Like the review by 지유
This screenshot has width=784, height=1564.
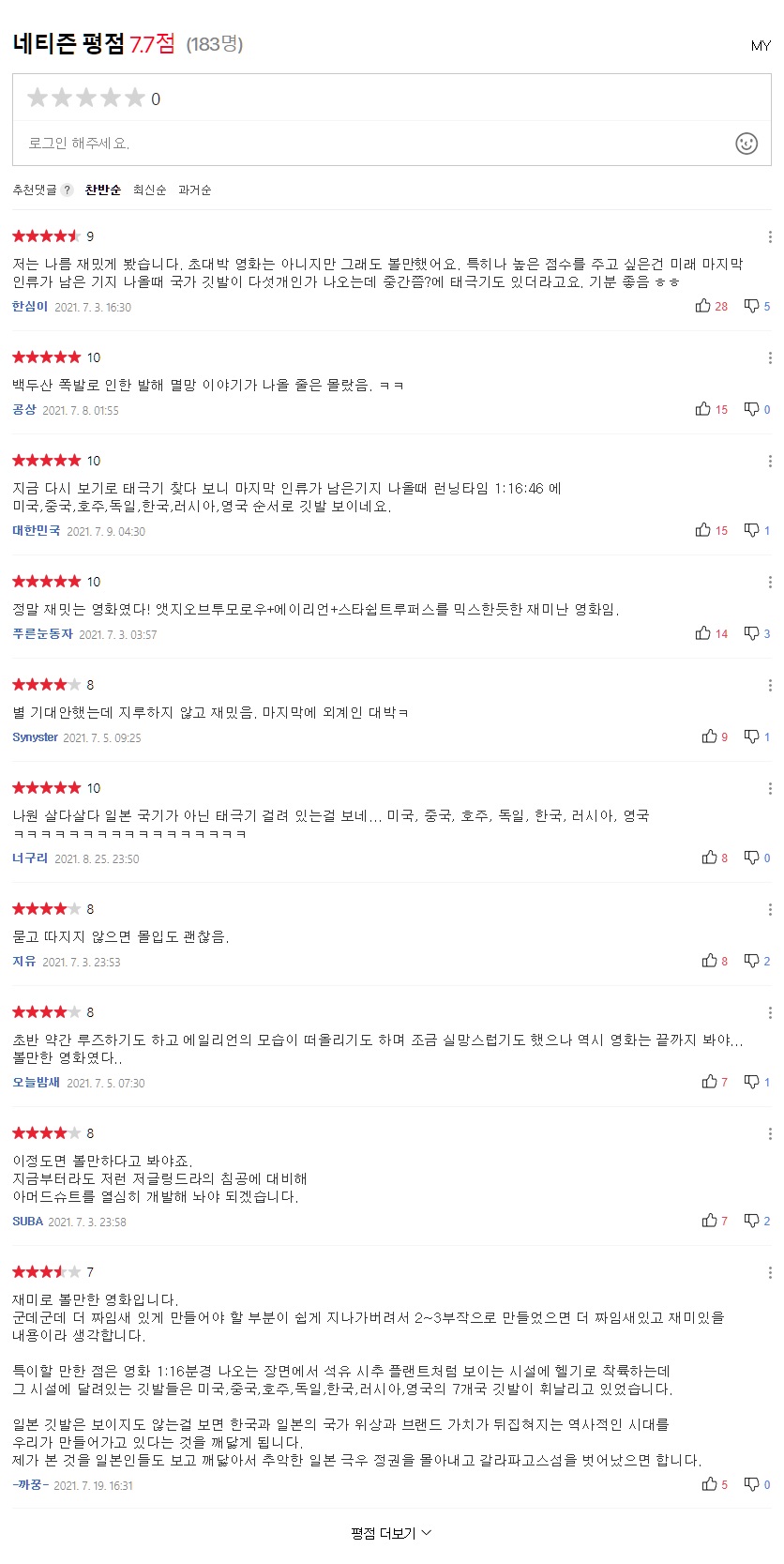point(715,961)
